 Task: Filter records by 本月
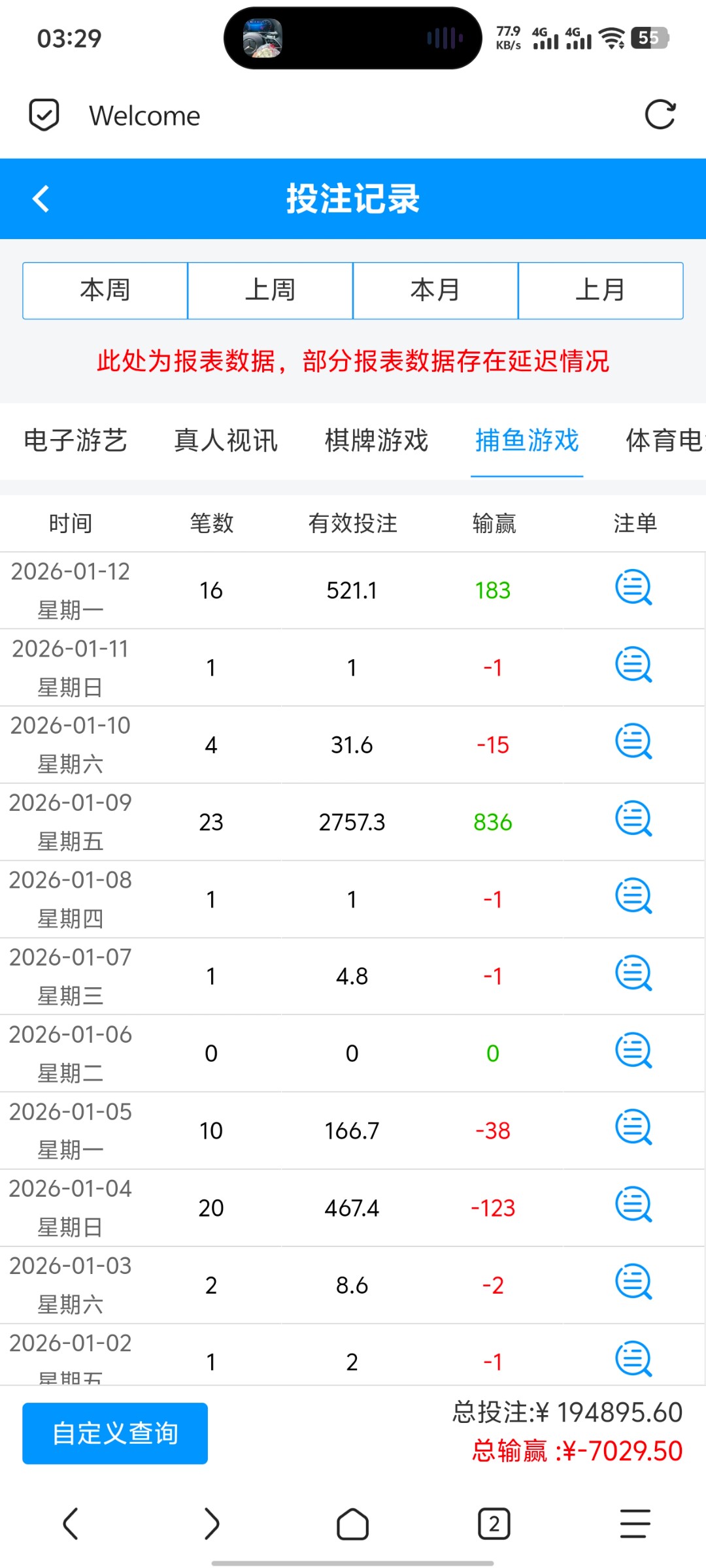(x=435, y=290)
